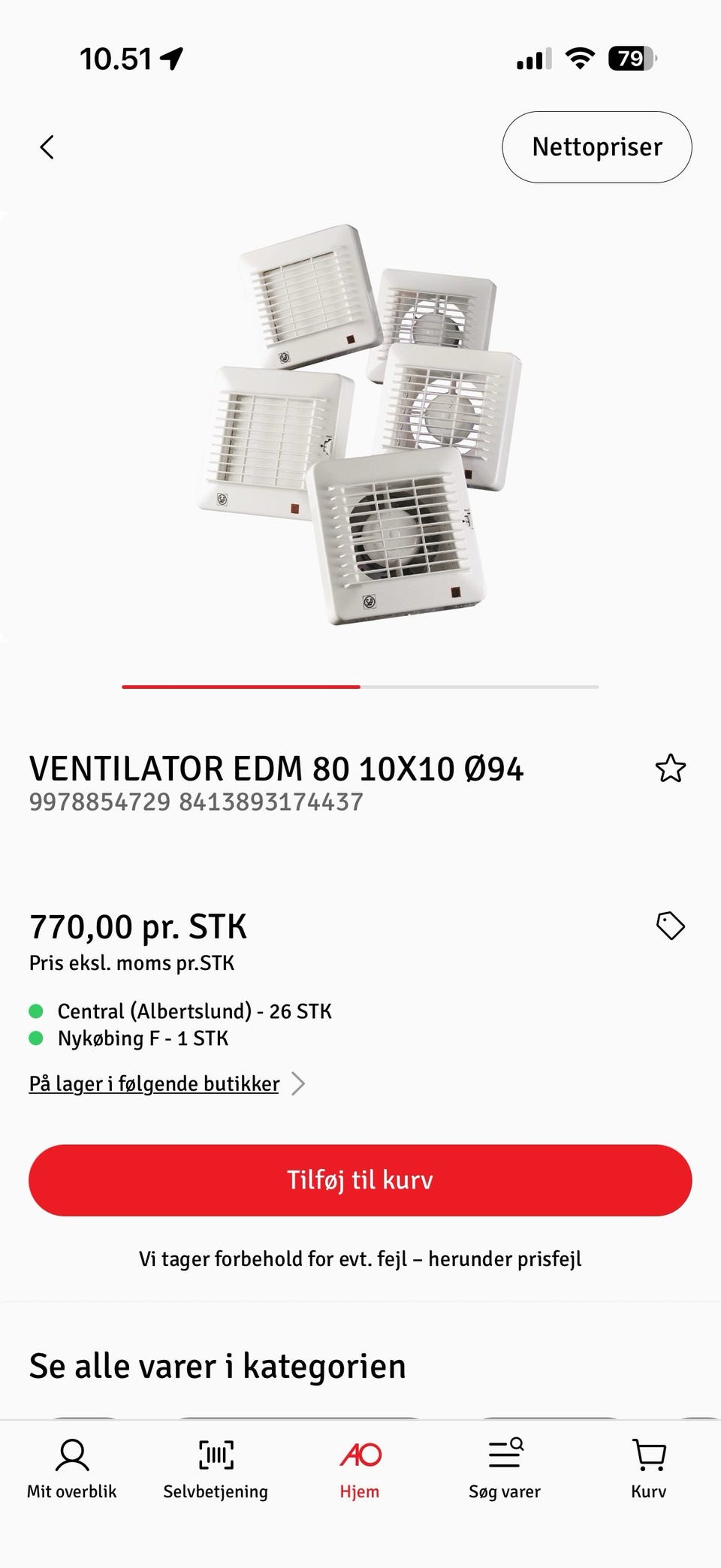Image resolution: width=721 pixels, height=1568 pixels.
Task: Add product with Tilføj til kurv
Action: coord(360,1180)
